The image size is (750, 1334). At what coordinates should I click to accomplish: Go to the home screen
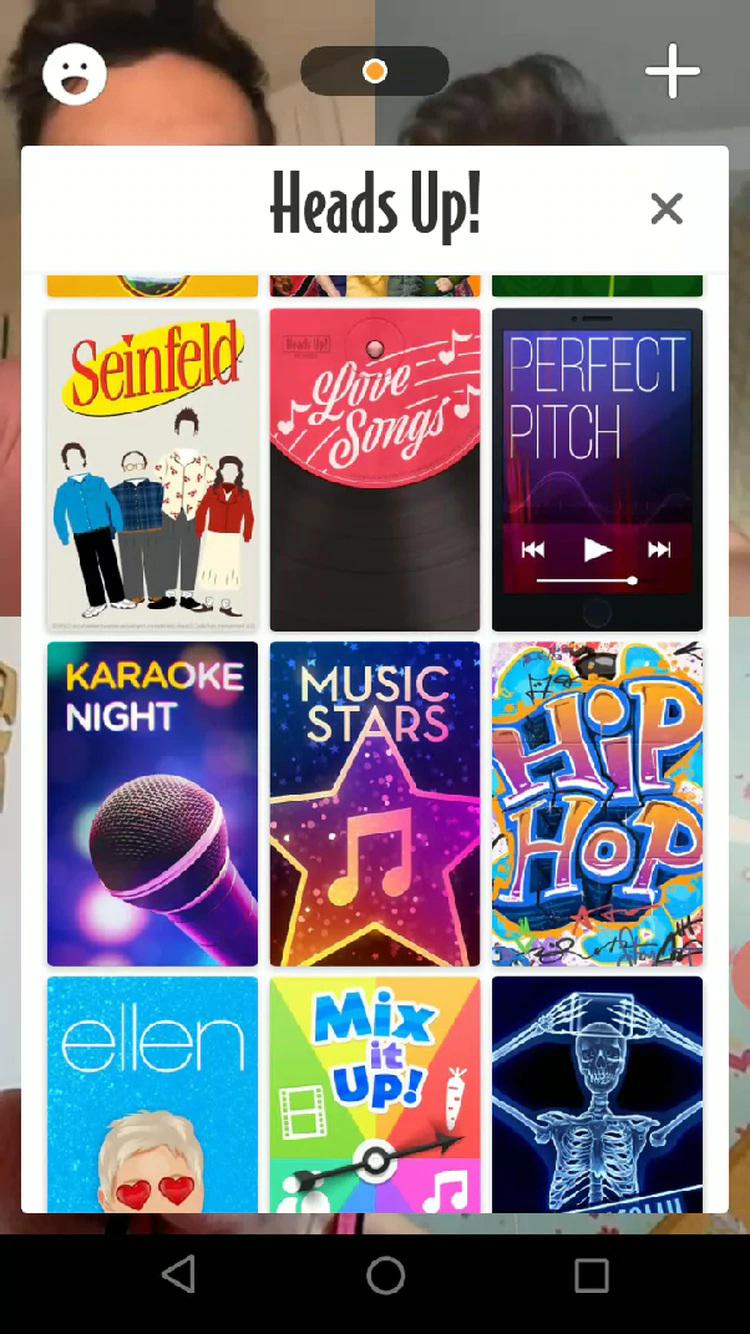[385, 1275]
